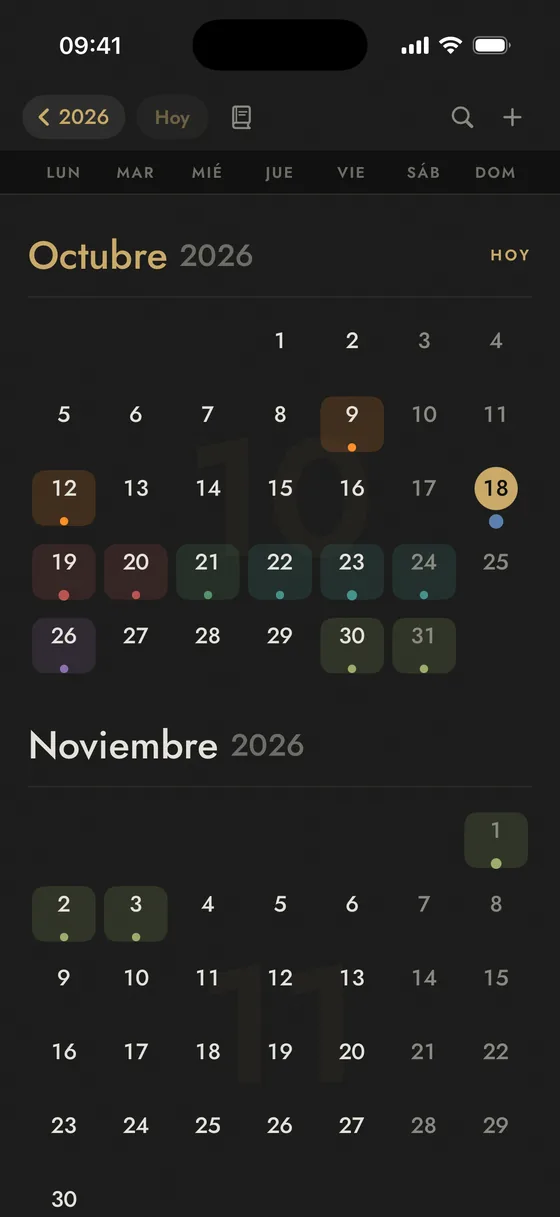Open November 30
This screenshot has width=560, height=1217.
point(64,1198)
